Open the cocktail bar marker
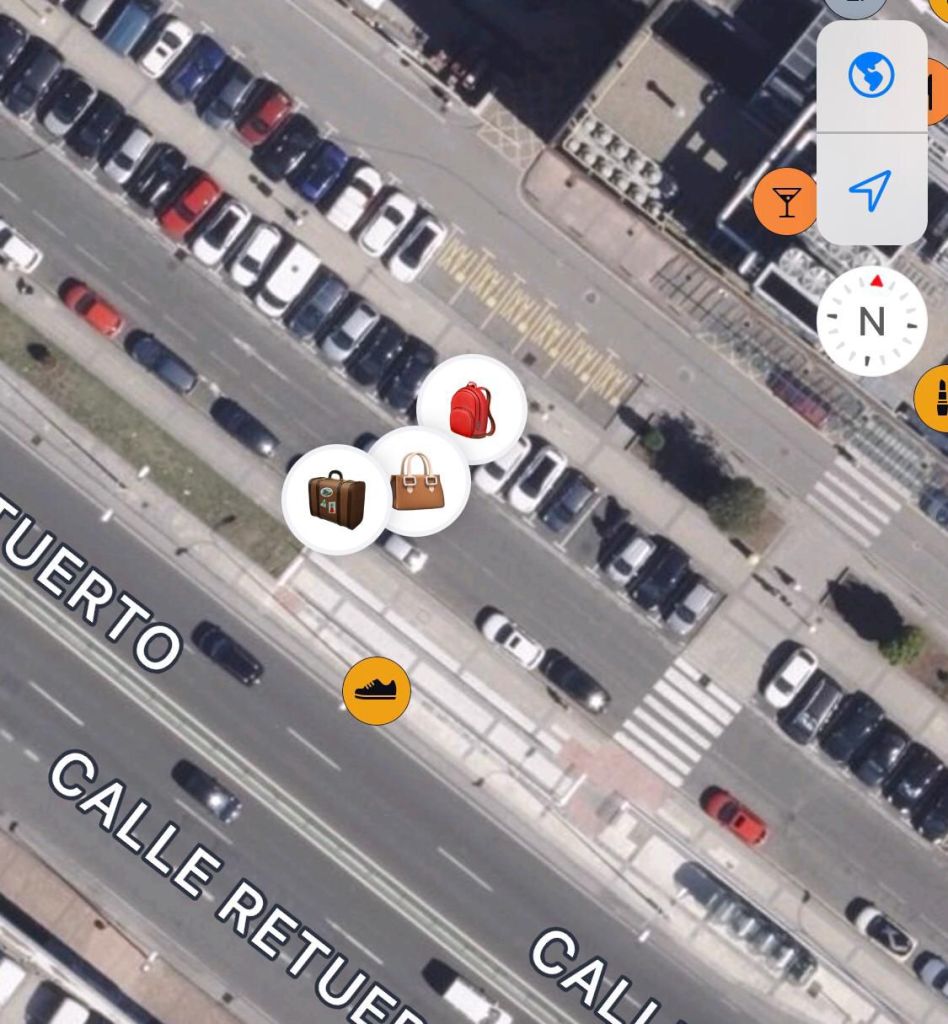This screenshot has width=948, height=1024. click(785, 202)
